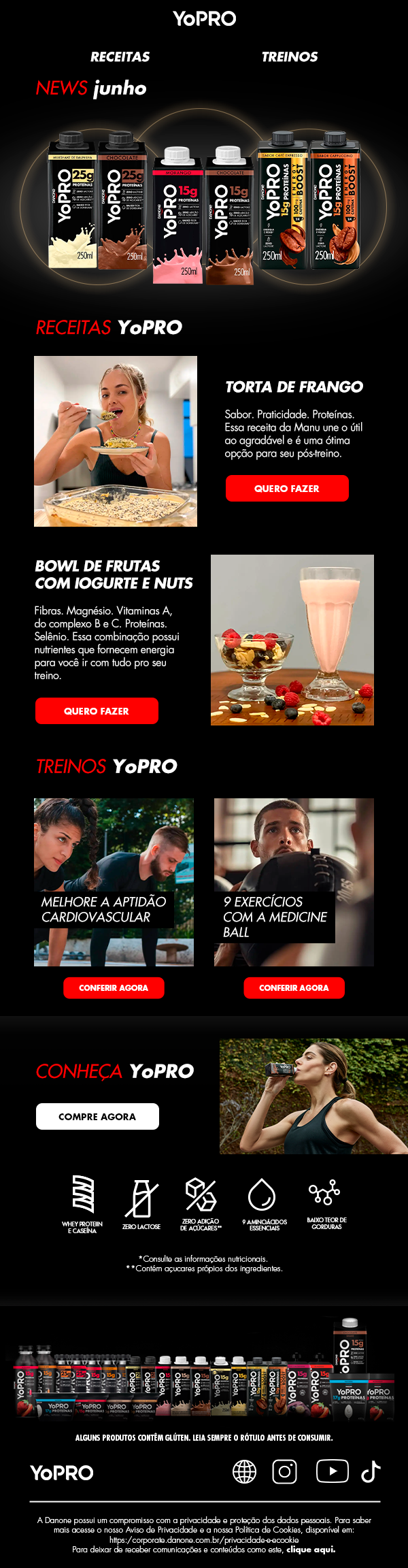Tap CONFERIR AGORA under Aptidão Cardiovascular
Viewport: 408px width, 1568px height.
114,988
